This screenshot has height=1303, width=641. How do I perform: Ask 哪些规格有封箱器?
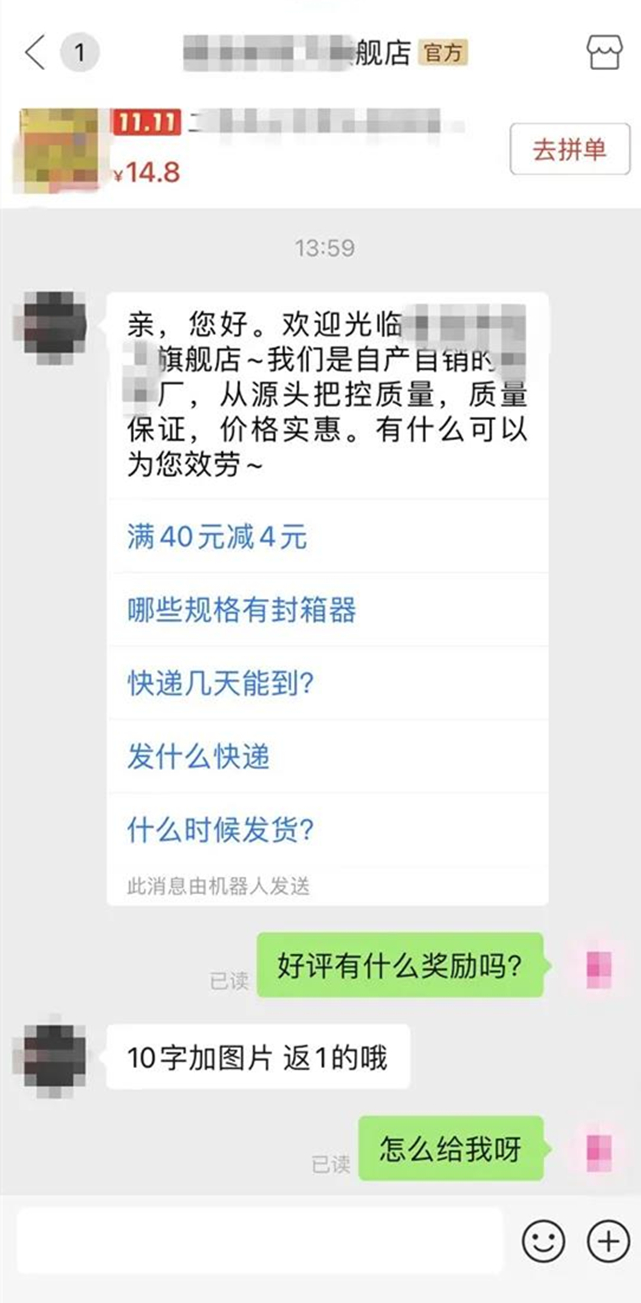click(242, 610)
